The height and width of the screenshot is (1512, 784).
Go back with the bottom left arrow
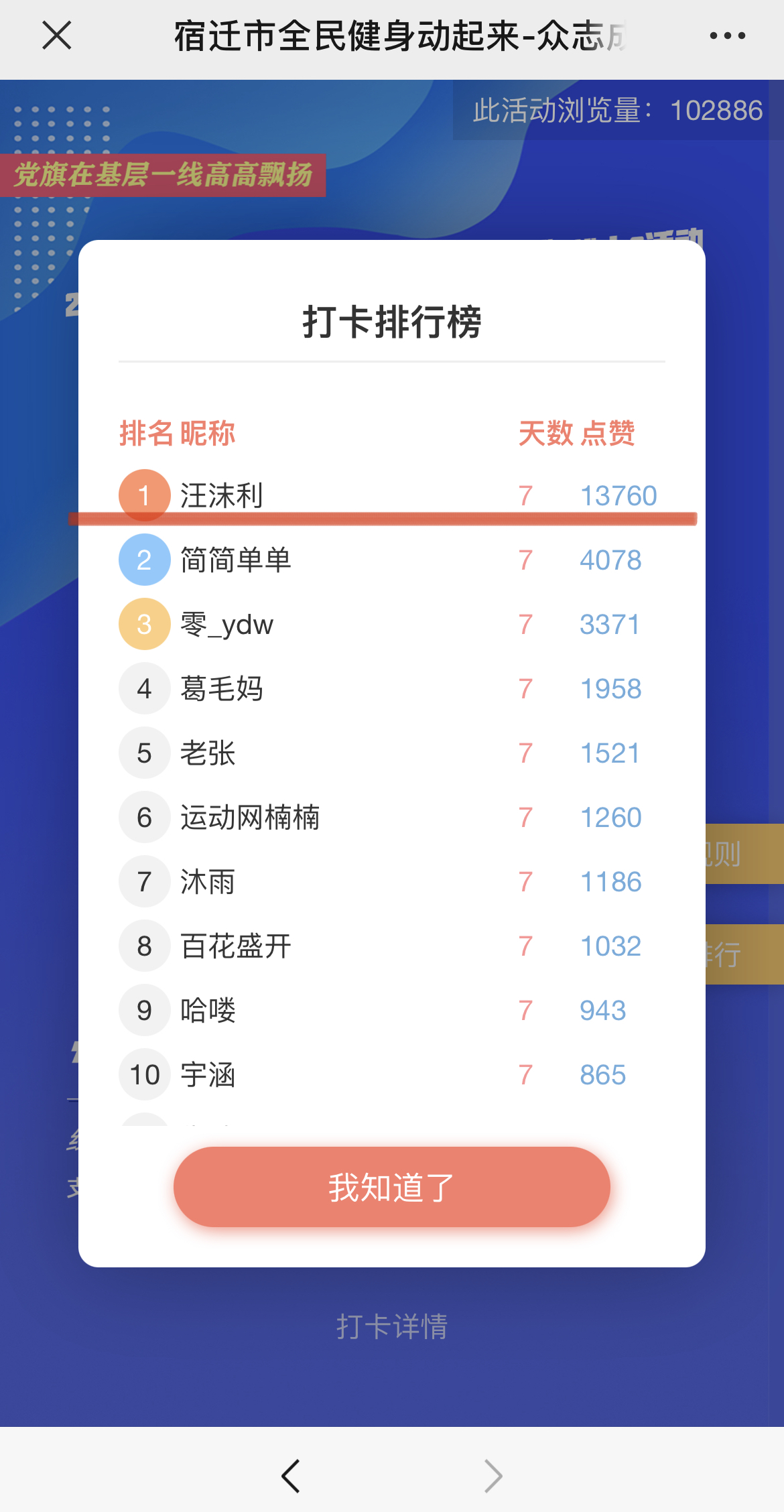(291, 1476)
